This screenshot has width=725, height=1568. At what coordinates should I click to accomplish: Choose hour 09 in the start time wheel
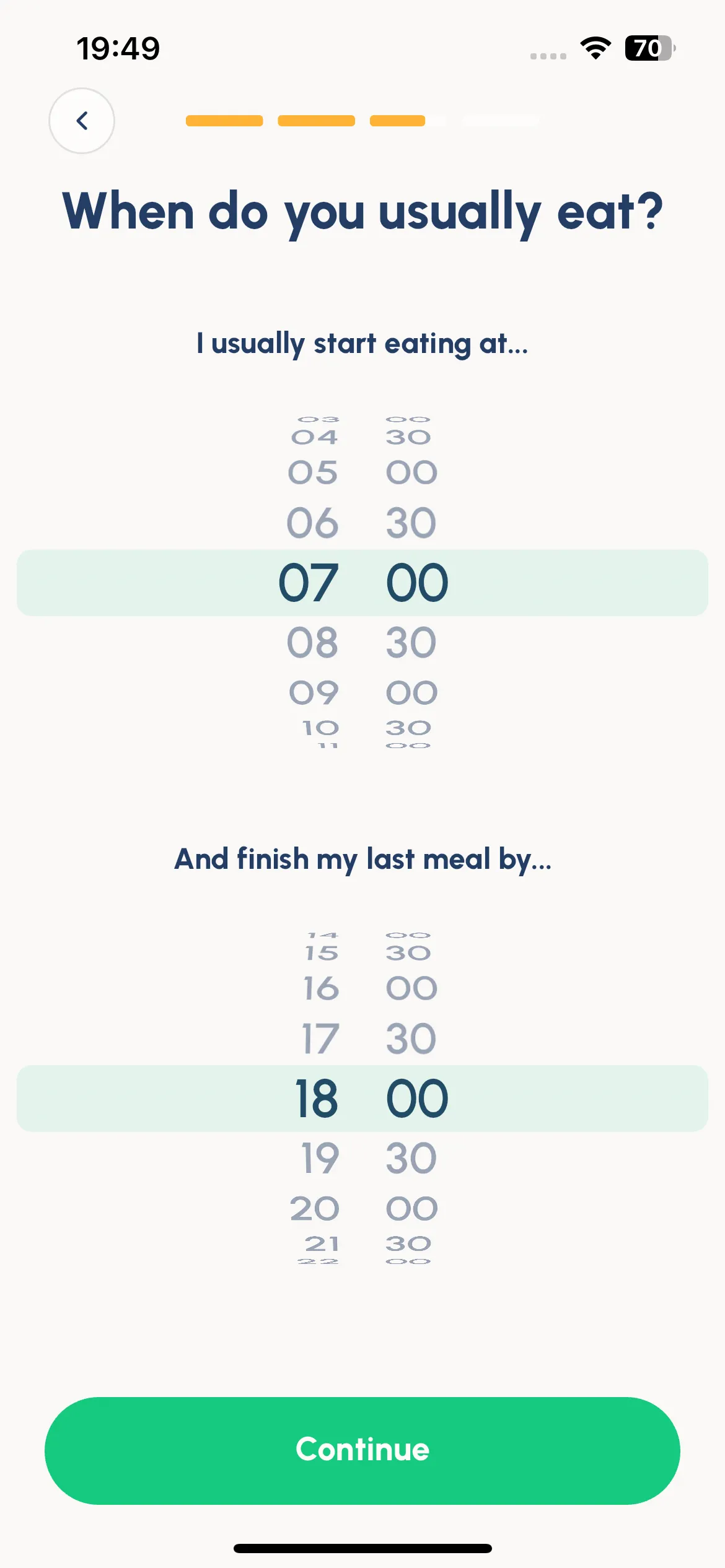[314, 692]
